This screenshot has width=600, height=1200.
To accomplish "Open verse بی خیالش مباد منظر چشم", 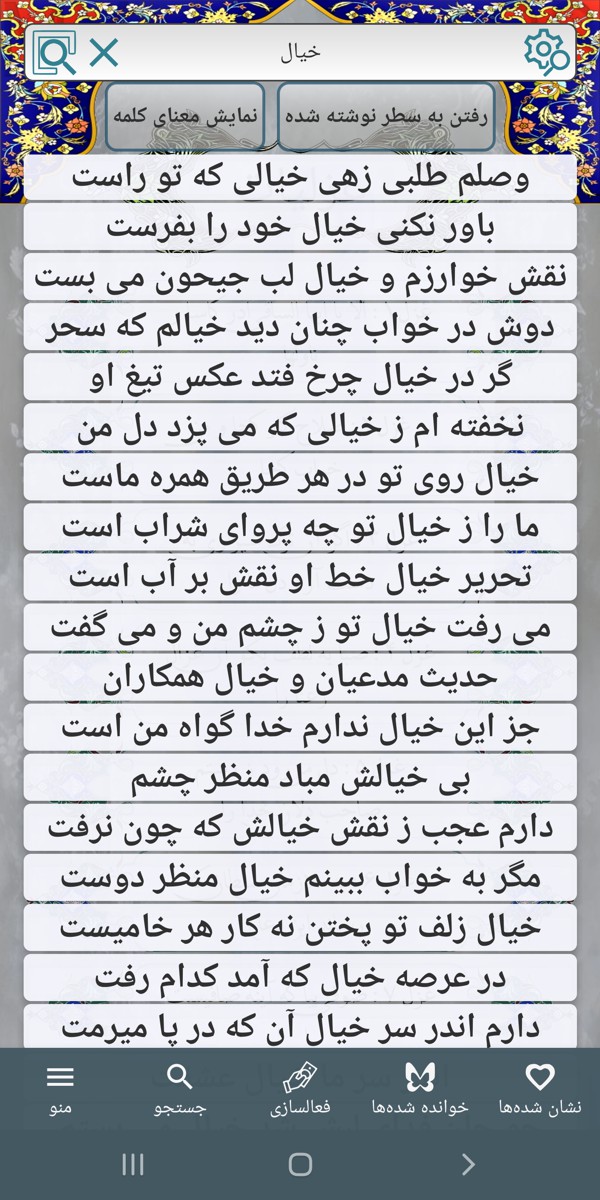I will 300,777.
